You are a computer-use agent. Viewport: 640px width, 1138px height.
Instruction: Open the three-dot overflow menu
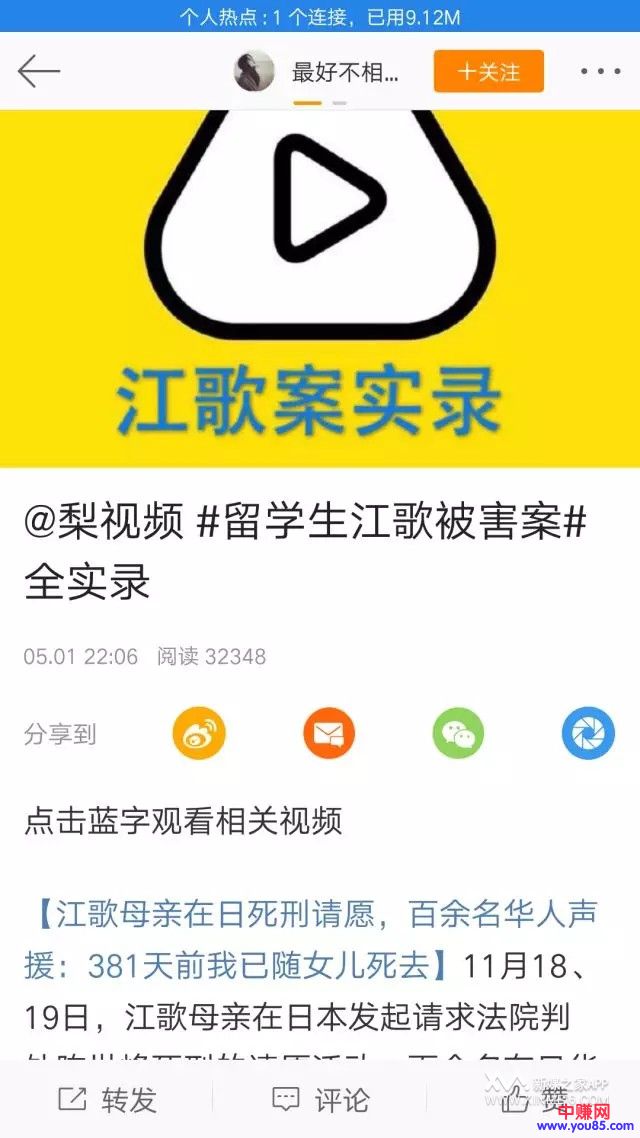[x=600, y=72]
